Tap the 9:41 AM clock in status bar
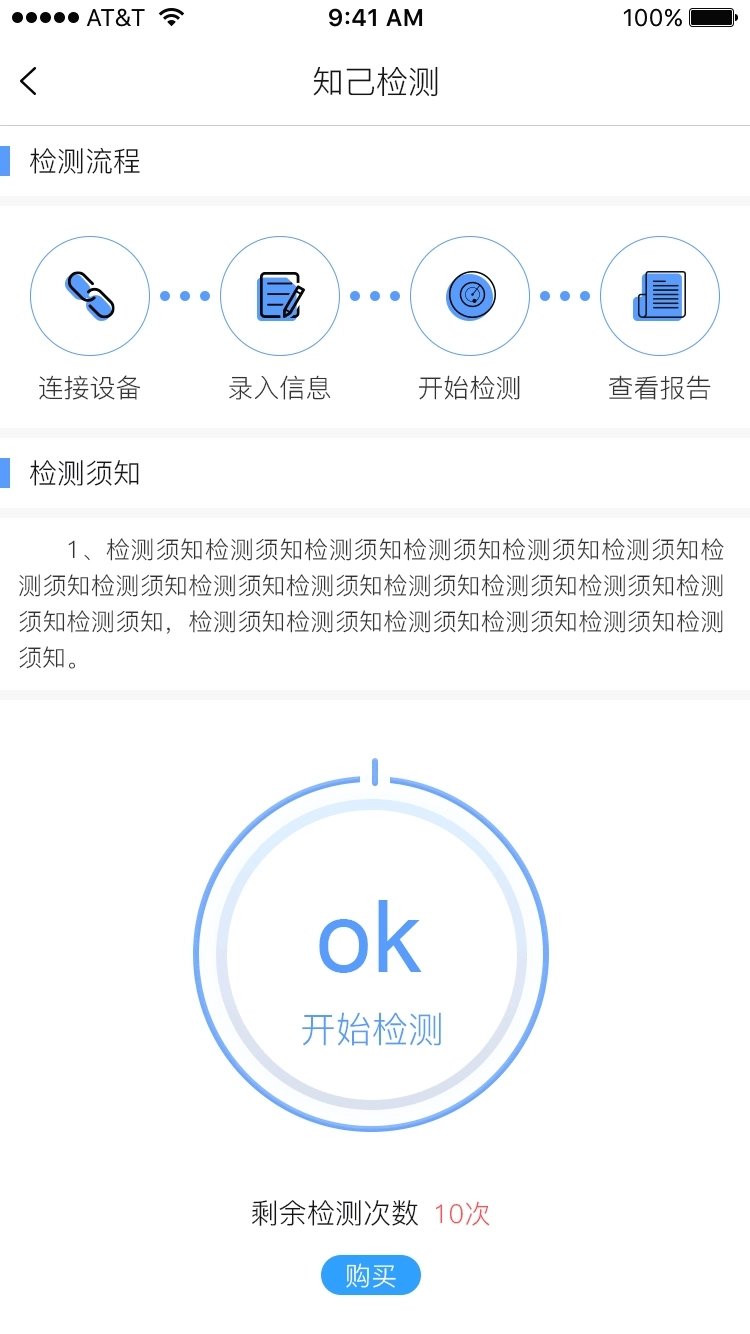The image size is (750, 1334). (x=375, y=16)
